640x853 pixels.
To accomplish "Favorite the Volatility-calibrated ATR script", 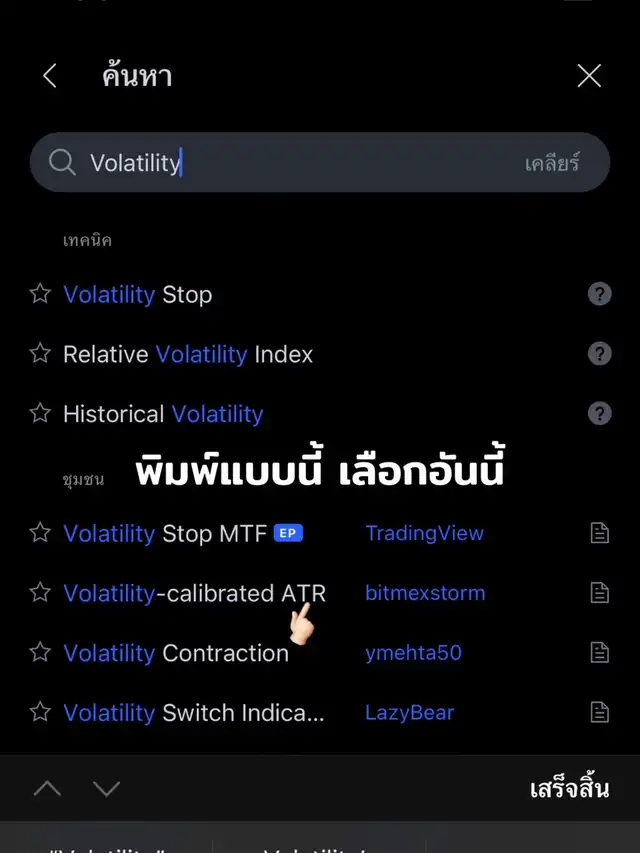I will click(x=40, y=592).
